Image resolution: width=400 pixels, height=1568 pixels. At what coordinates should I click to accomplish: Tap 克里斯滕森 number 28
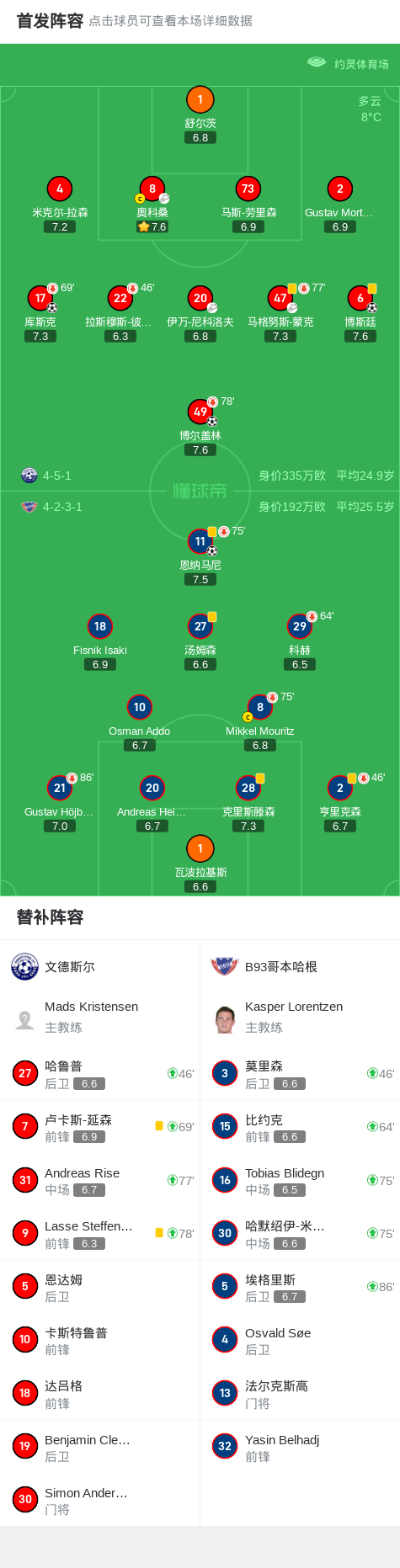click(x=248, y=803)
